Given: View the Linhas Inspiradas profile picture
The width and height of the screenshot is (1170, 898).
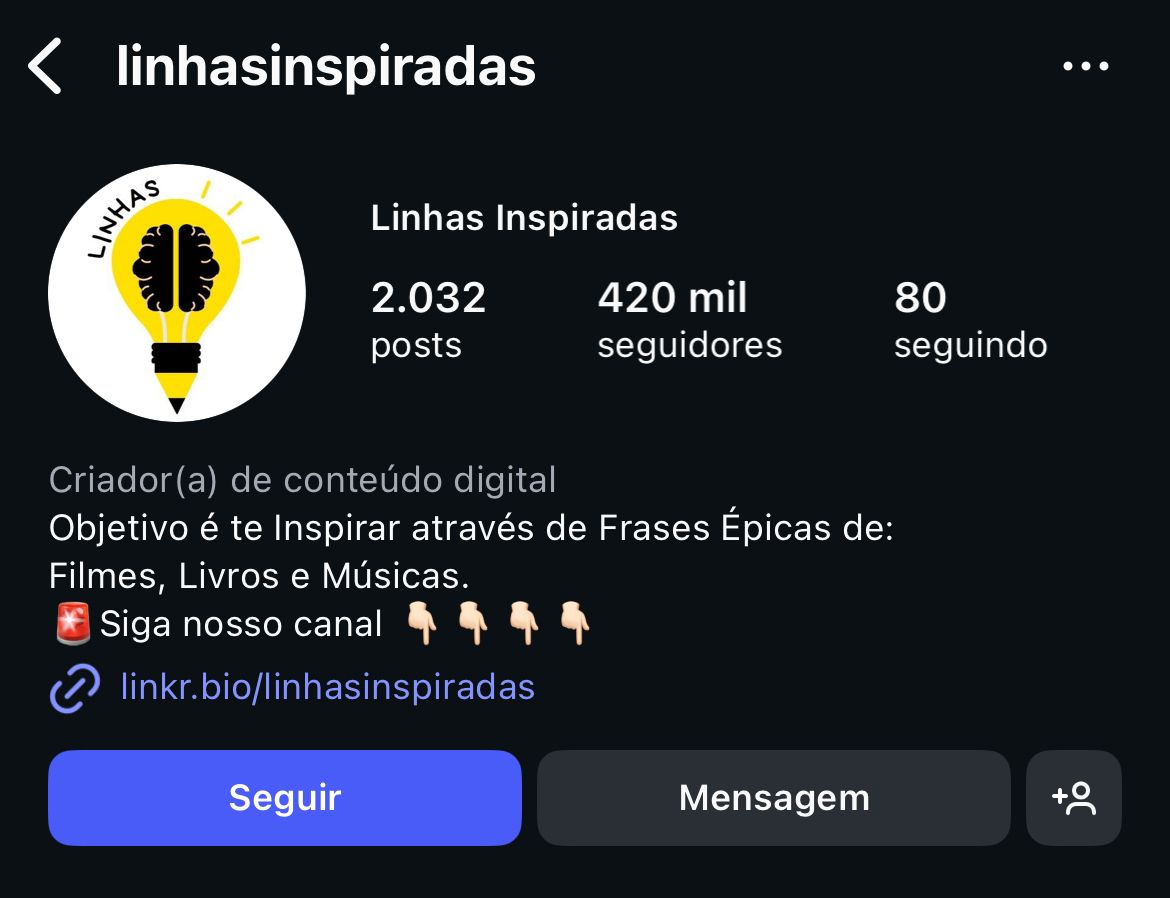Looking at the screenshot, I should click(x=177, y=293).
